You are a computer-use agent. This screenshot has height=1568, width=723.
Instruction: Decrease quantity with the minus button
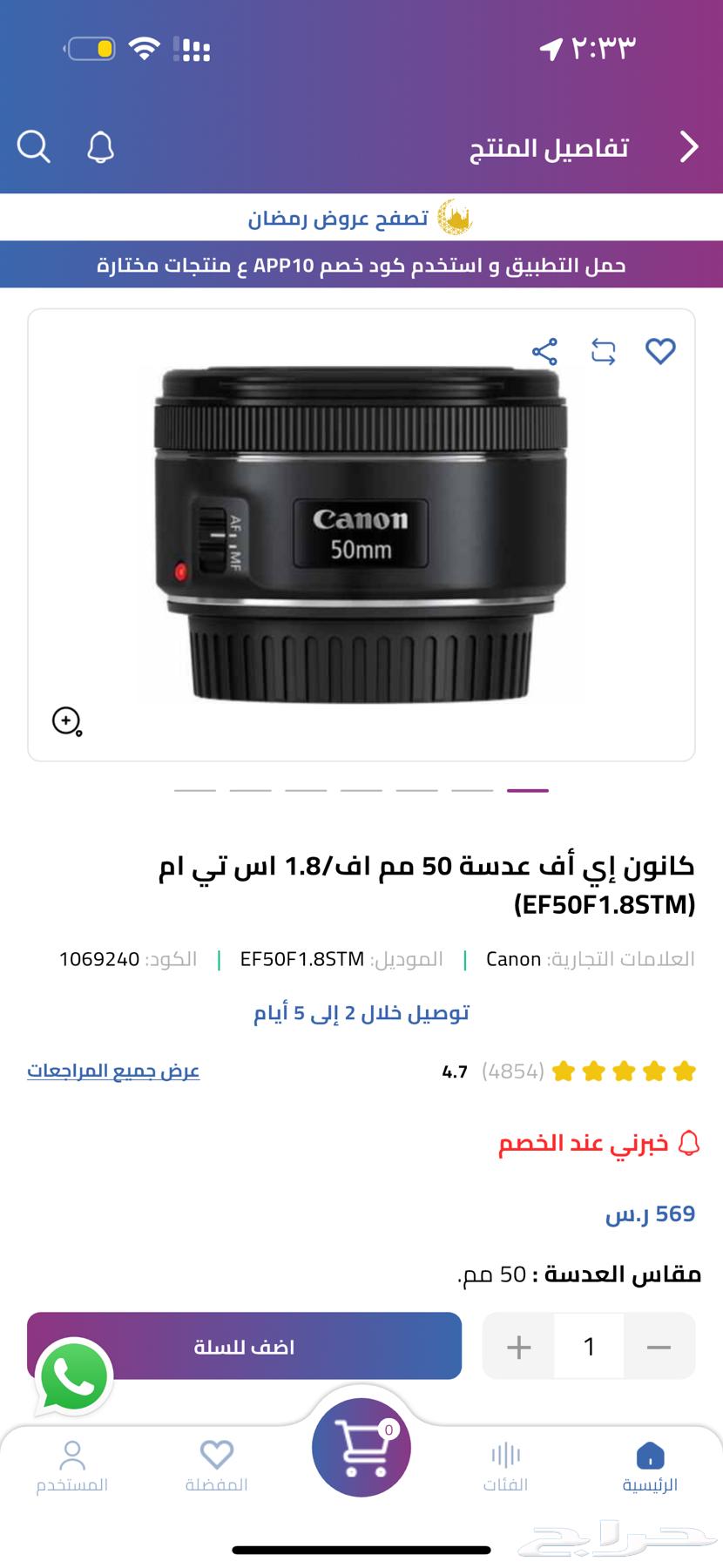click(x=659, y=1347)
